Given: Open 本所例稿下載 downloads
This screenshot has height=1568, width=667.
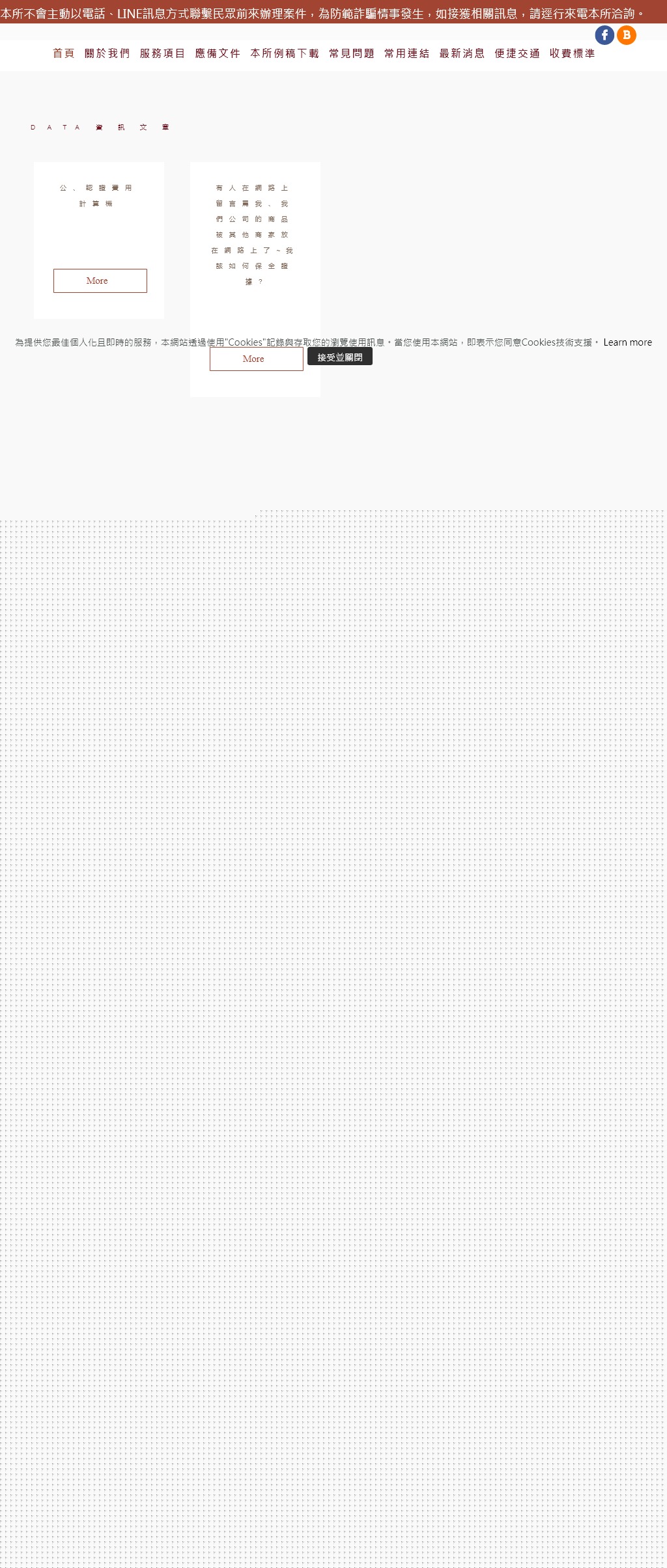Looking at the screenshot, I should [x=285, y=54].
